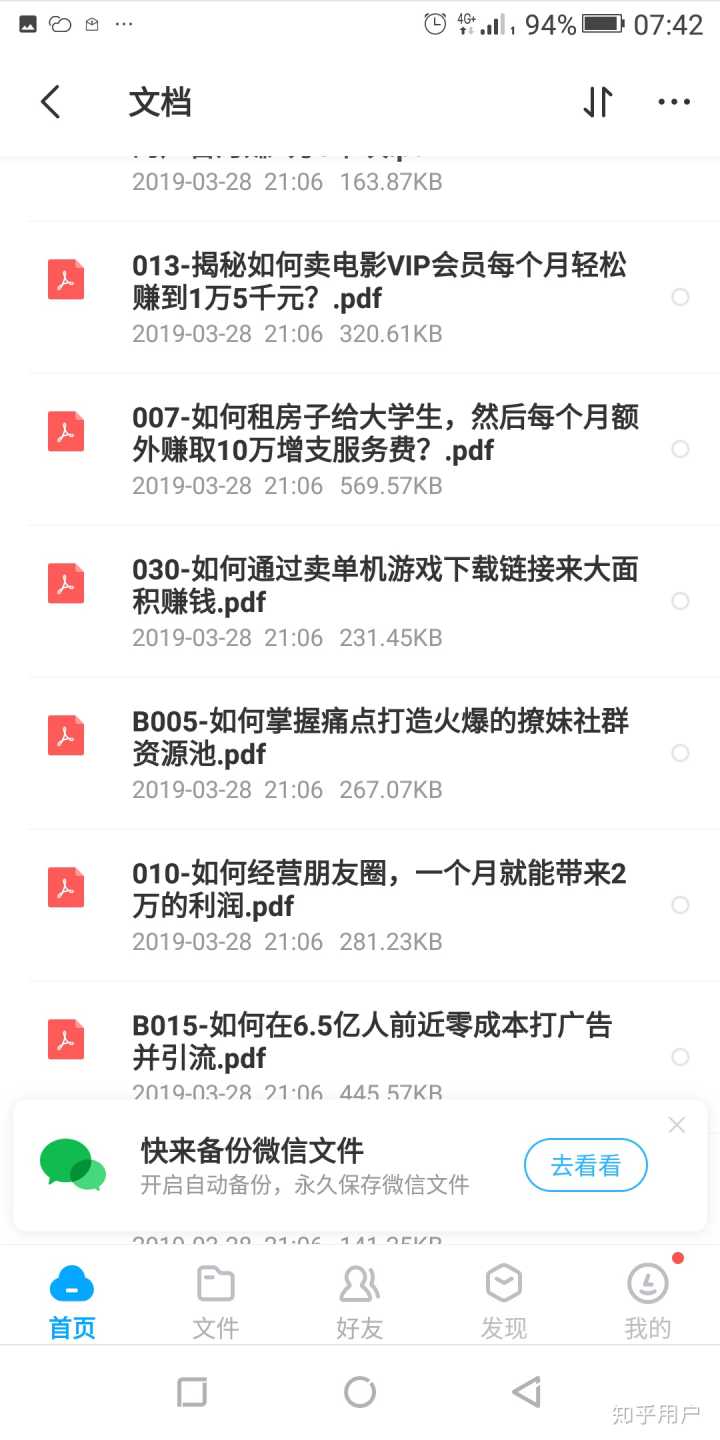The image size is (720, 1440).
Task: Open the three-dot overflow menu
Action: click(674, 102)
